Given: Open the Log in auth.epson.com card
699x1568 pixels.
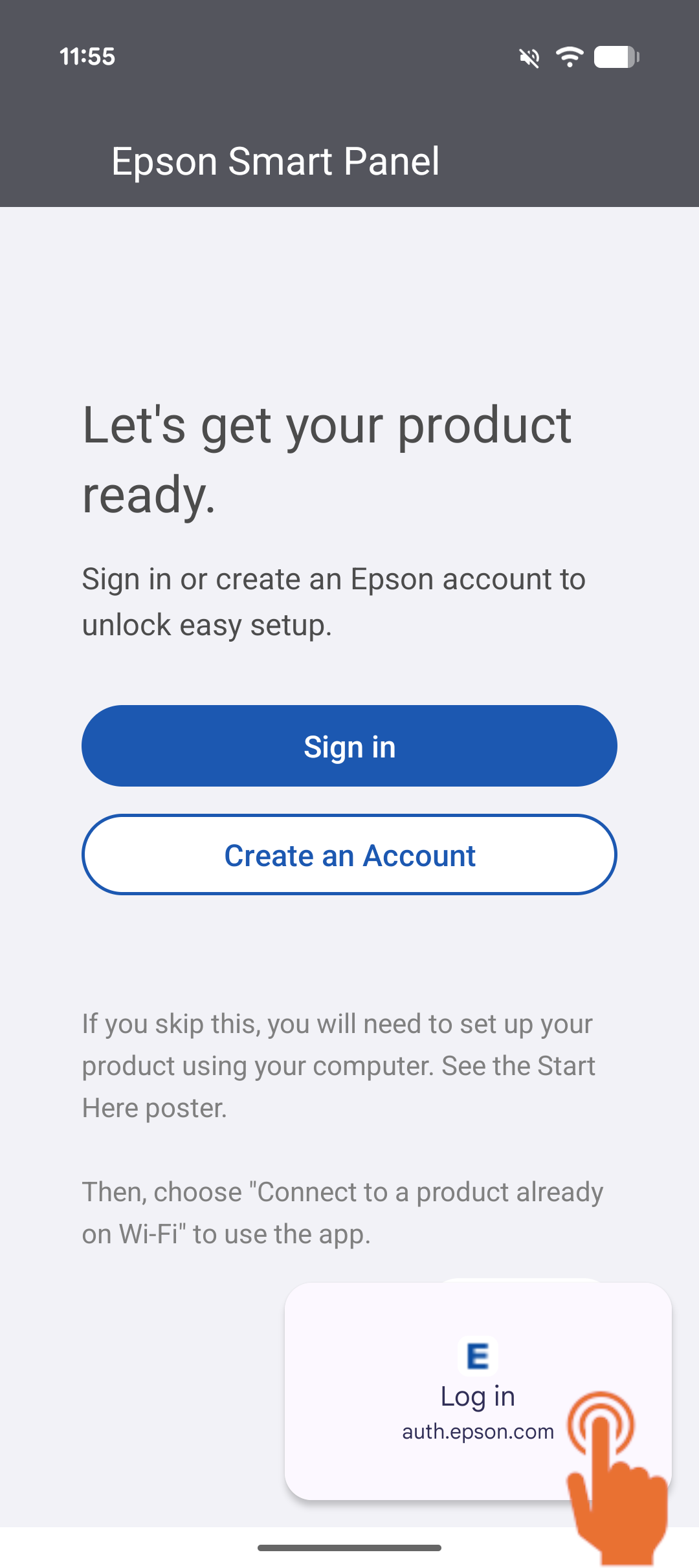Looking at the screenshot, I should click(x=478, y=1391).
